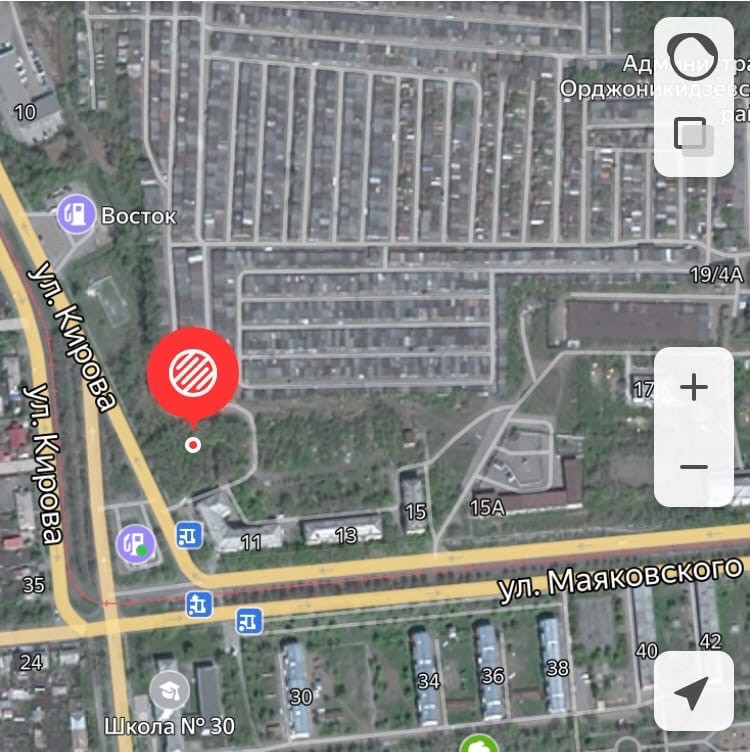
Task: Open the map layers selector
Action: click(692, 135)
